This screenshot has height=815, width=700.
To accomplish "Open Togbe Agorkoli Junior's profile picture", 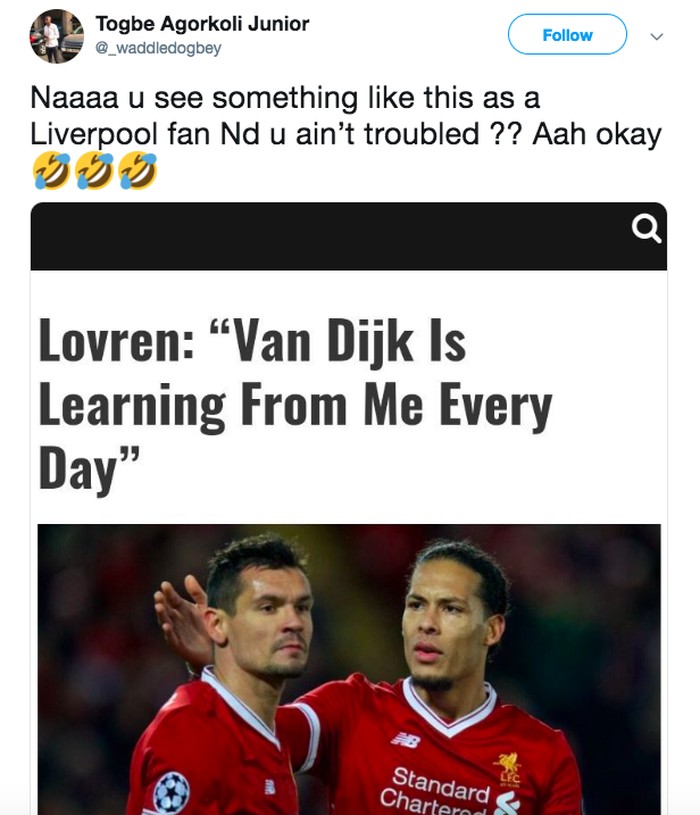I will click(56, 36).
